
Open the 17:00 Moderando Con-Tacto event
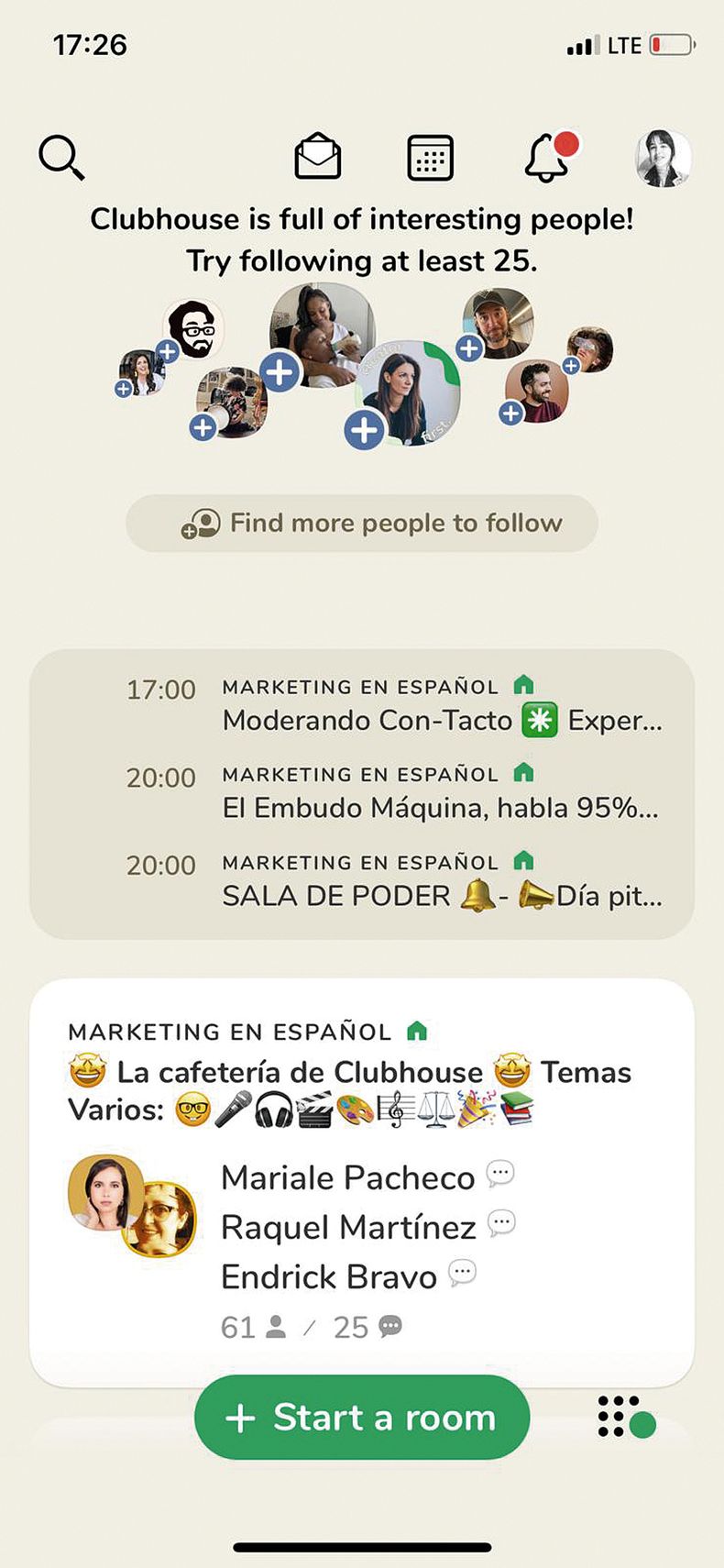[394, 706]
